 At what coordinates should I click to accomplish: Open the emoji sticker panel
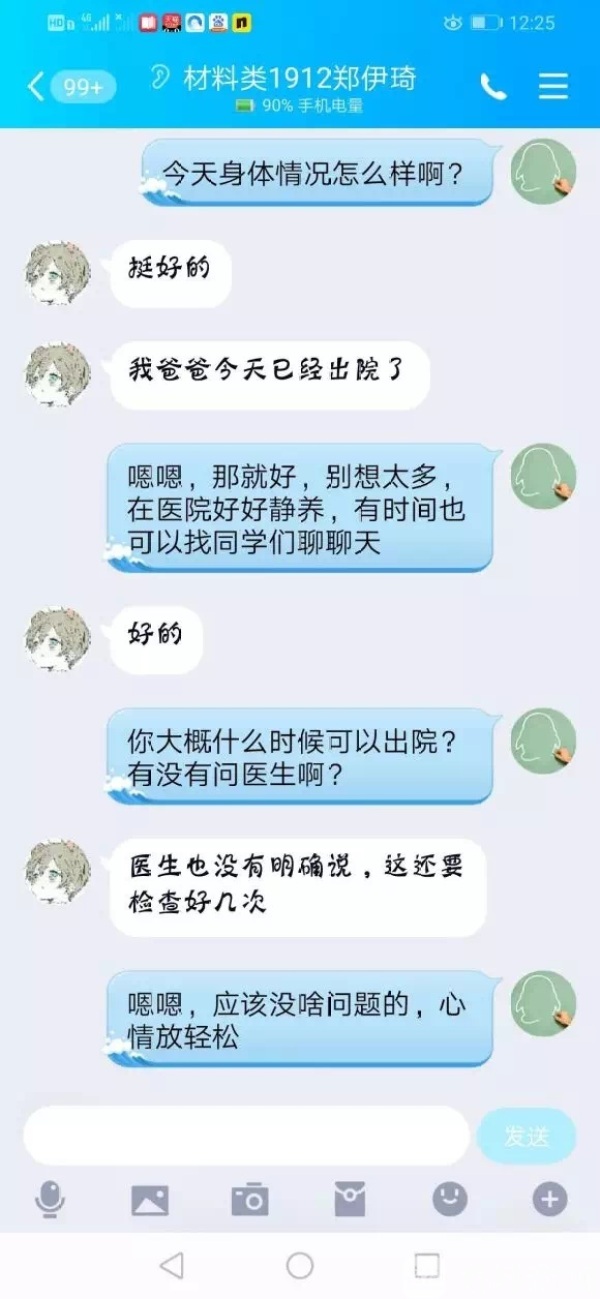pyautogui.click(x=449, y=1199)
